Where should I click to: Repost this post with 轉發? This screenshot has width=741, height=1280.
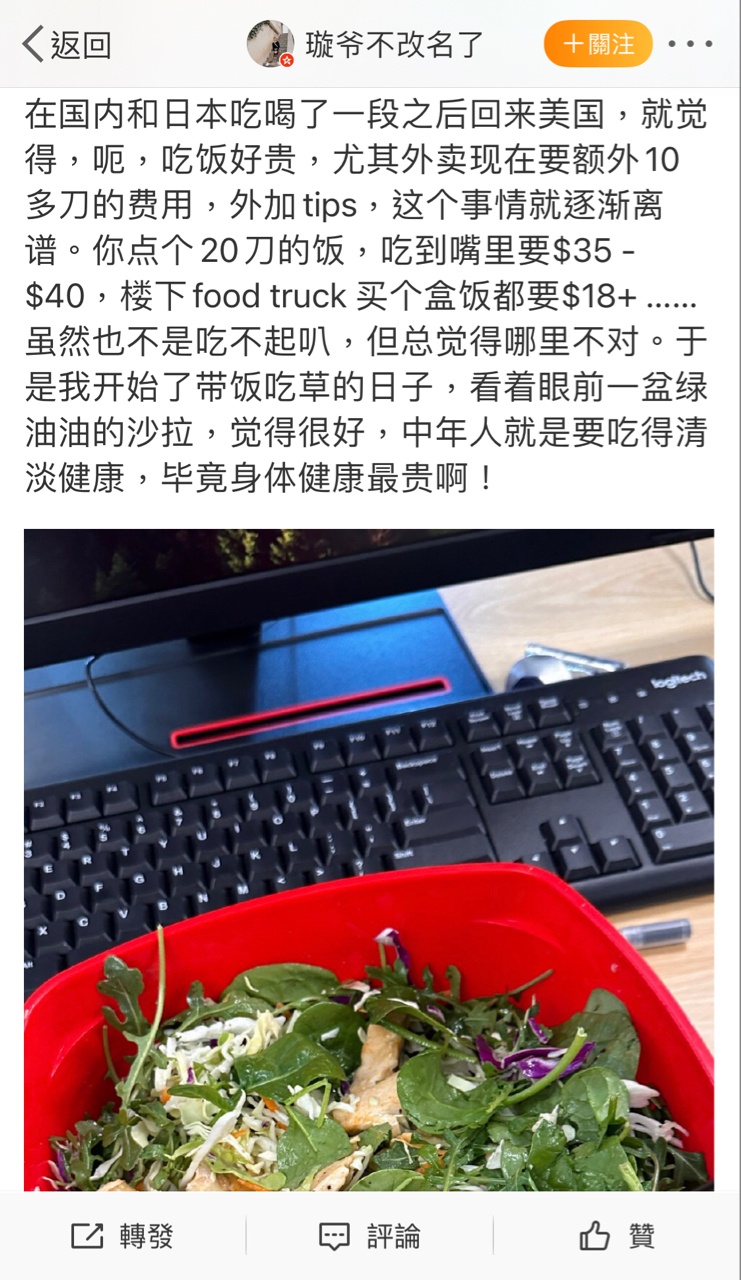point(123,1237)
